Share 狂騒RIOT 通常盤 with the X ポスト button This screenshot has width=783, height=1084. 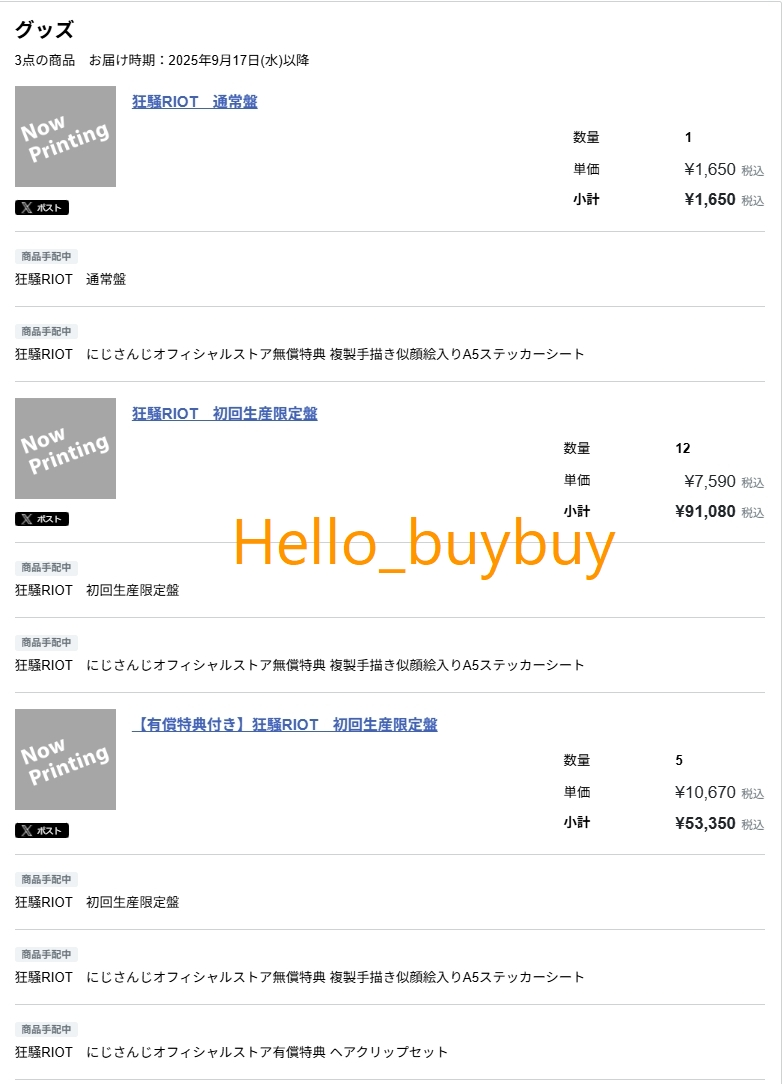tap(42, 208)
